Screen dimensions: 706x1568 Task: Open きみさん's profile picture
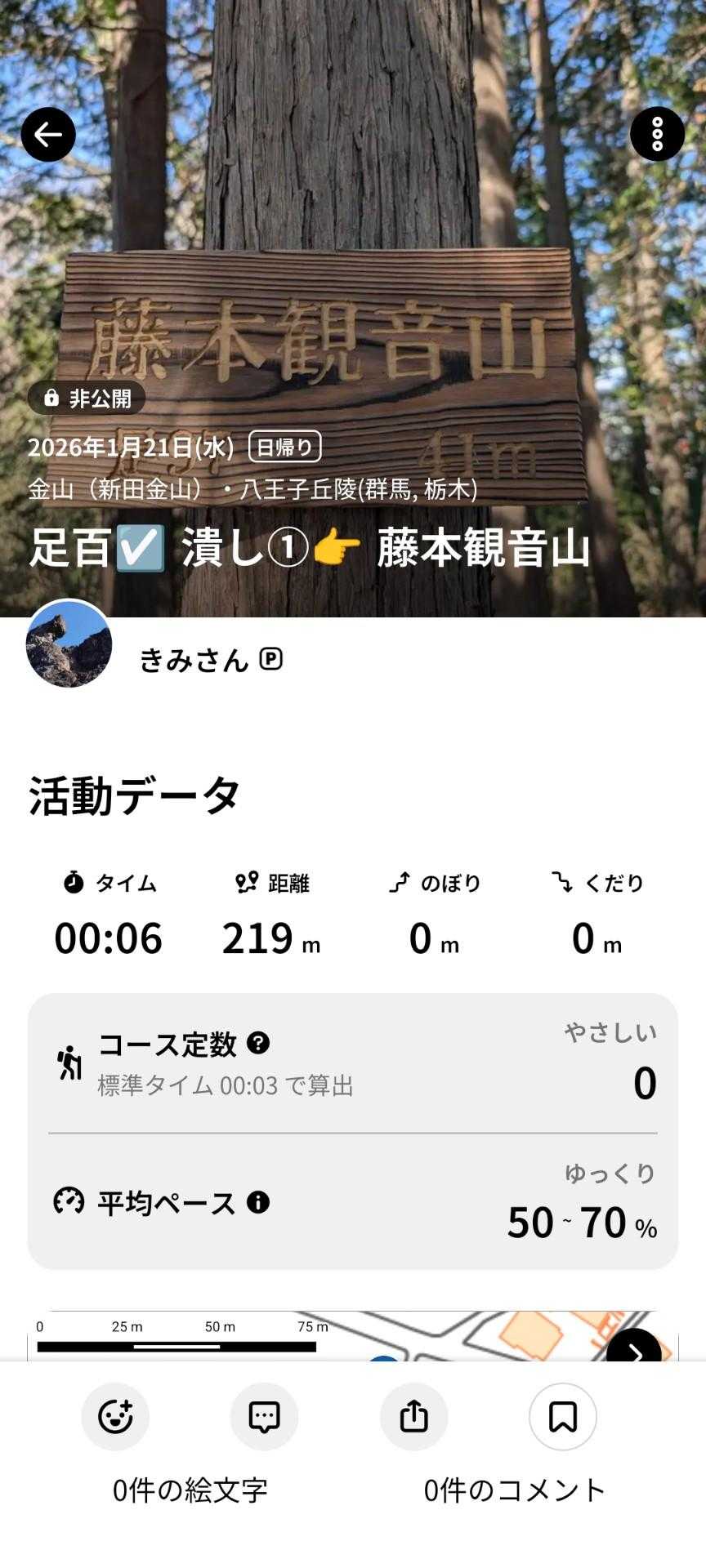pyautogui.click(x=69, y=645)
